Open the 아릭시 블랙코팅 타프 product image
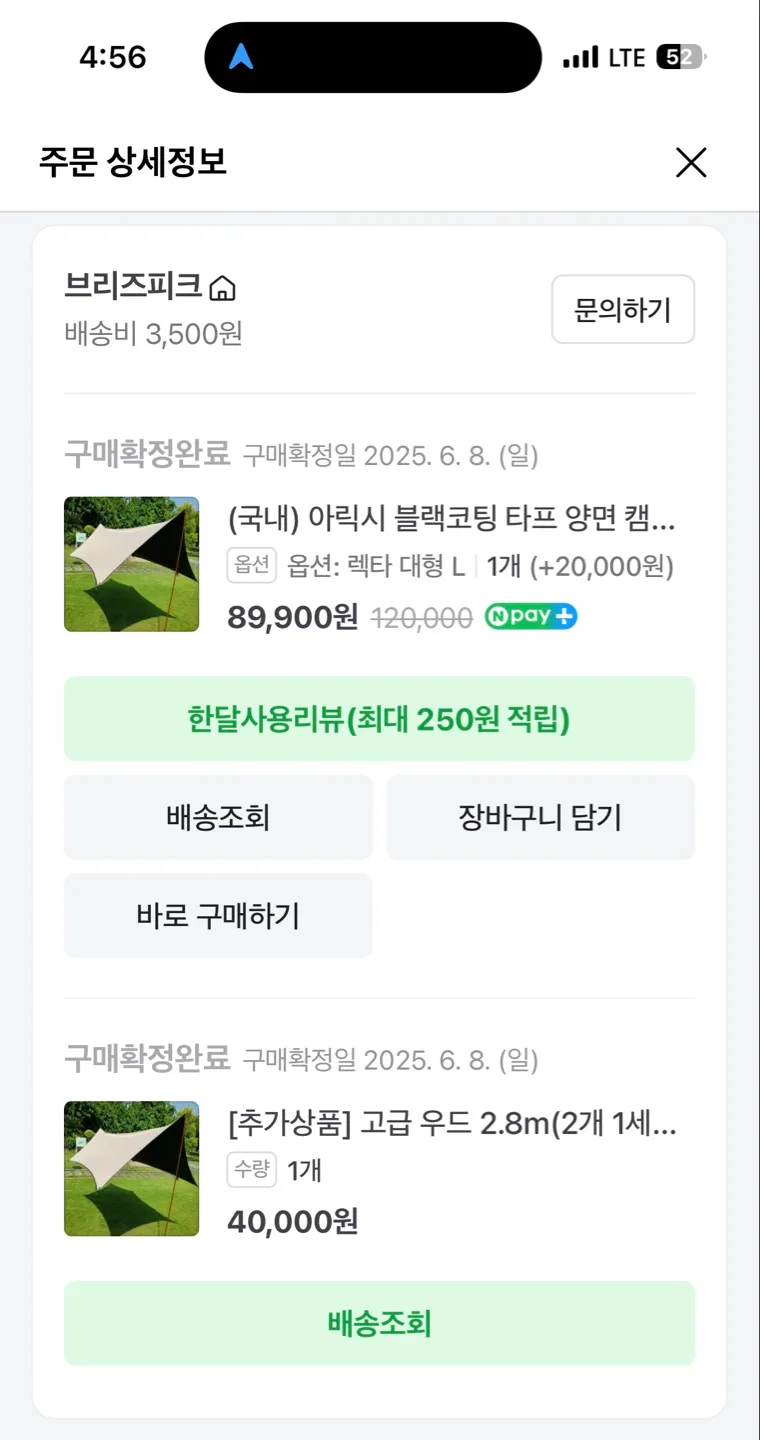Viewport: 760px width, 1440px height. pos(131,564)
